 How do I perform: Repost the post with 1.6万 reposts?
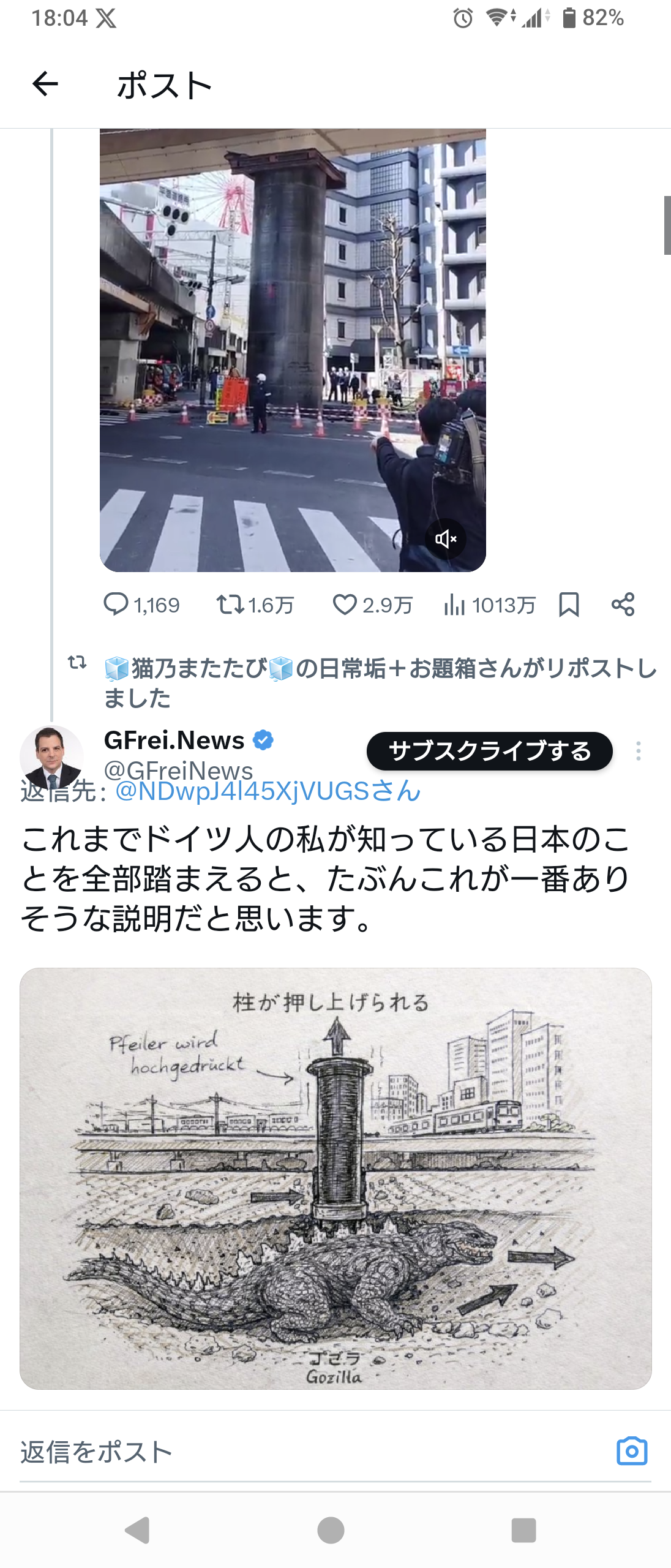click(255, 605)
